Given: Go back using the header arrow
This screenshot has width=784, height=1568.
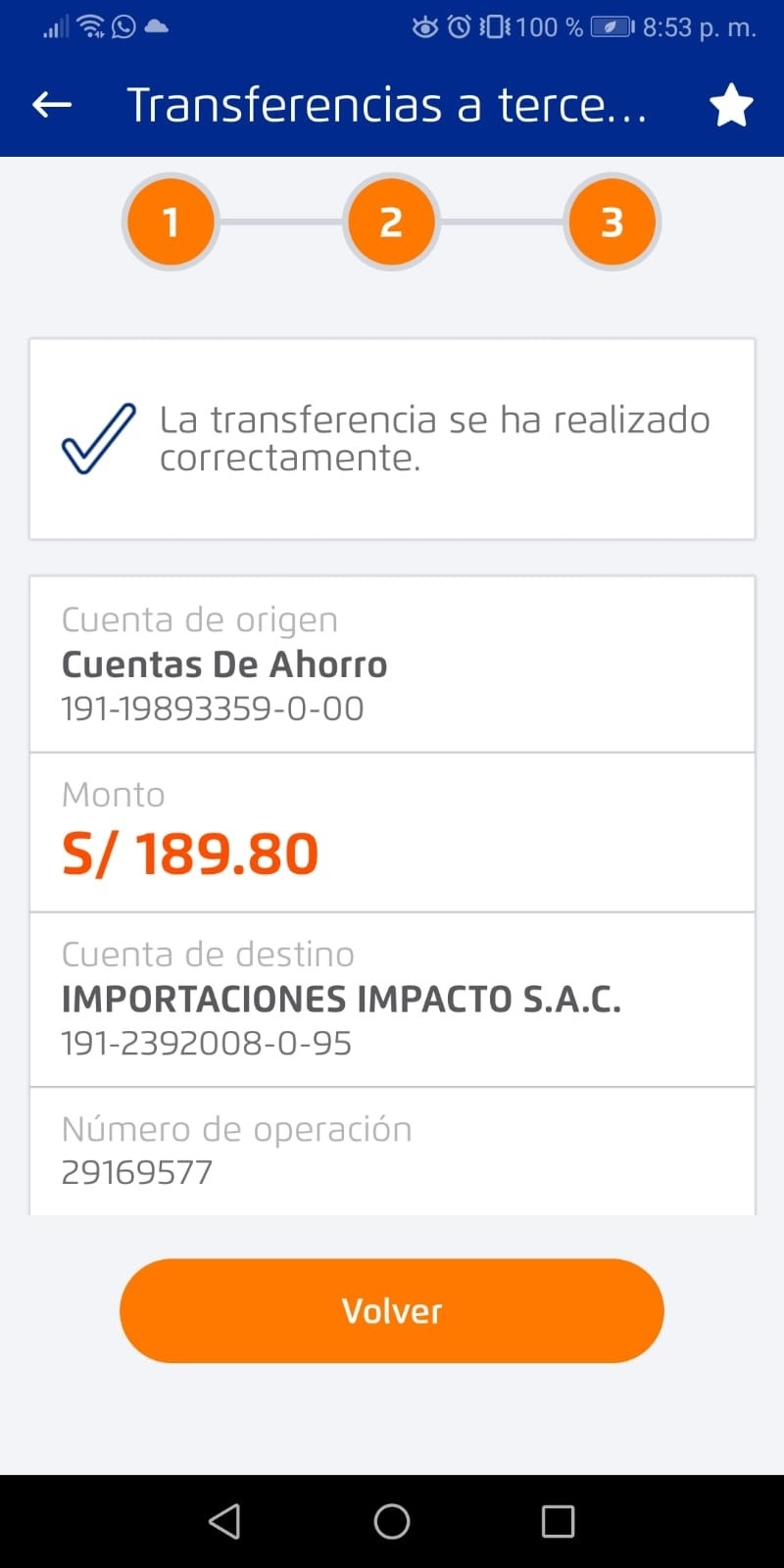Looking at the screenshot, I should pyautogui.click(x=52, y=105).
